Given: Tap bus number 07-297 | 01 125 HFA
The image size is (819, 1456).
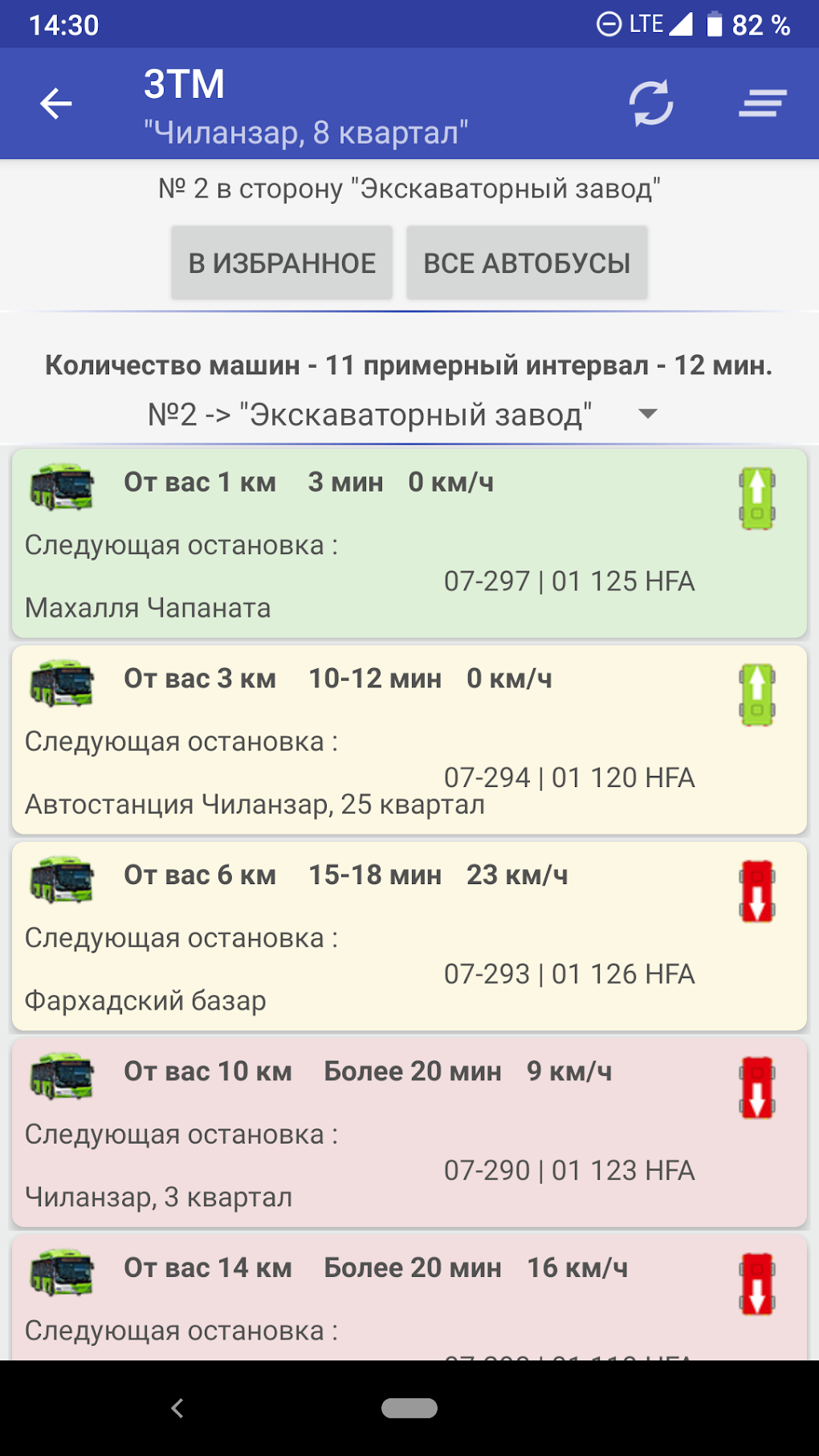Looking at the screenshot, I should coord(568,581).
